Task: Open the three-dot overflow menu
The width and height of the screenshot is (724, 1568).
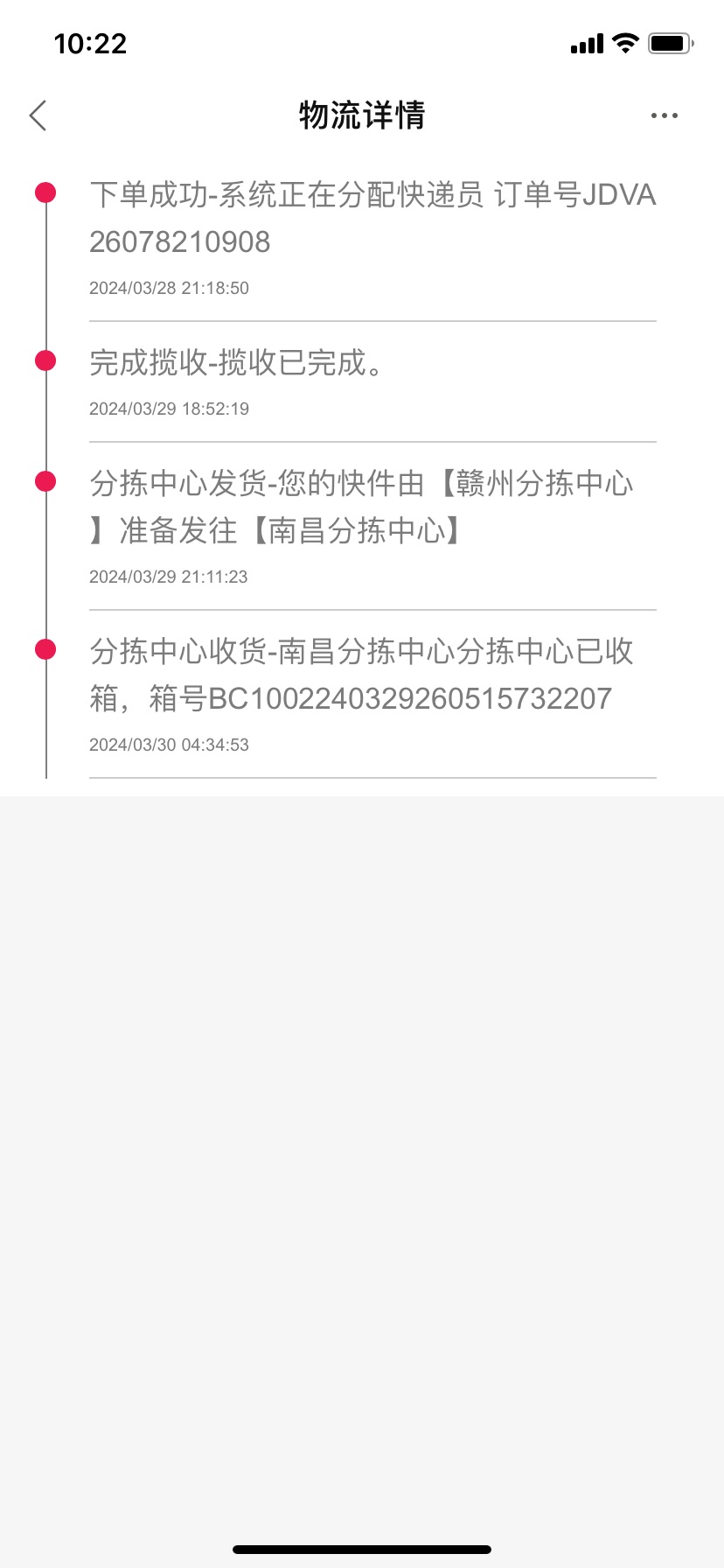Action: pyautogui.click(x=665, y=115)
